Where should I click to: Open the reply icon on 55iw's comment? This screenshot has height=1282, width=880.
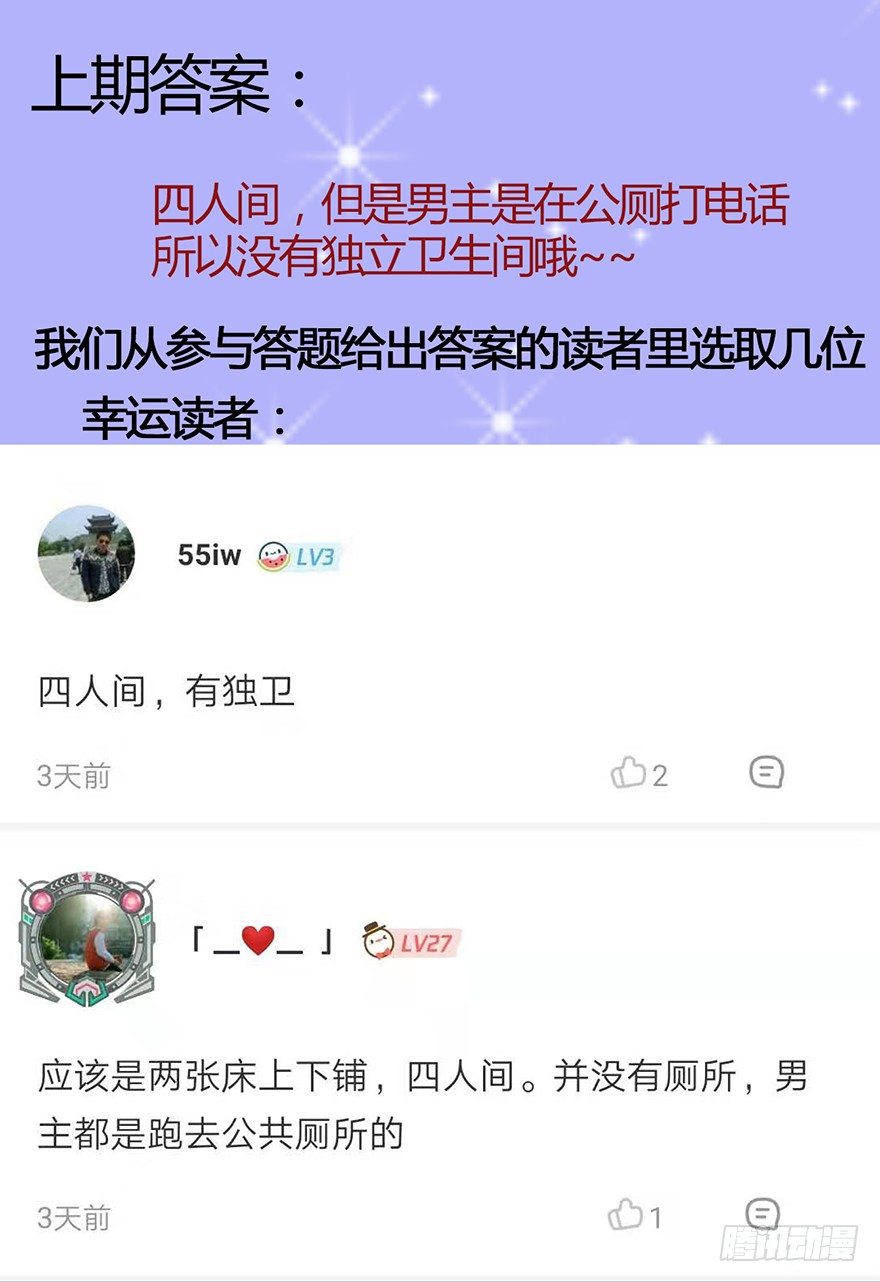(x=766, y=774)
